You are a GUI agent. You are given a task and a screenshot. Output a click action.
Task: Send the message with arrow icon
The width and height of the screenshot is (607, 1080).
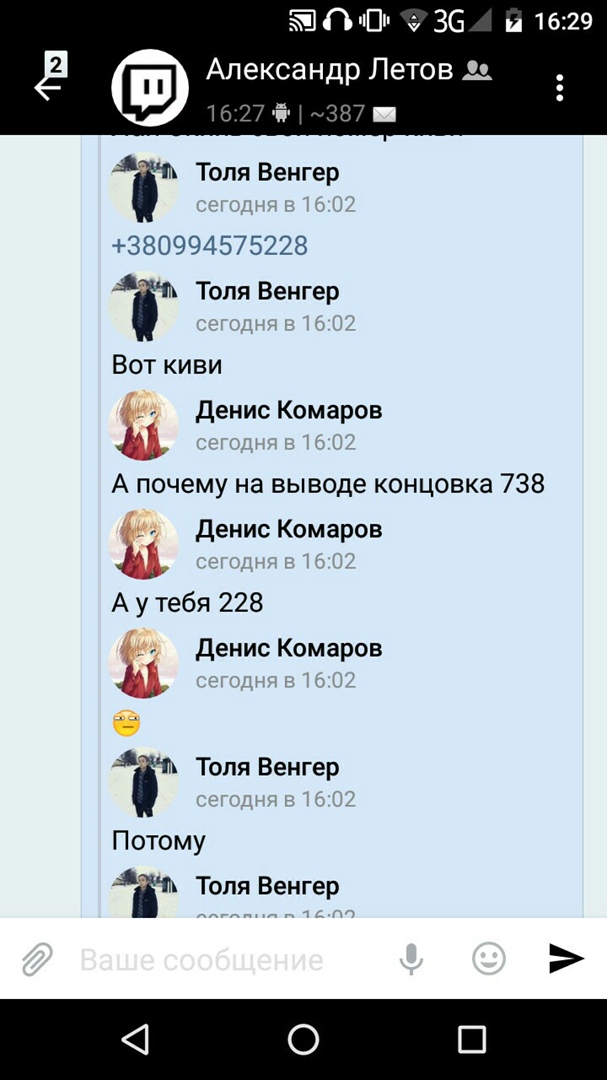click(566, 959)
